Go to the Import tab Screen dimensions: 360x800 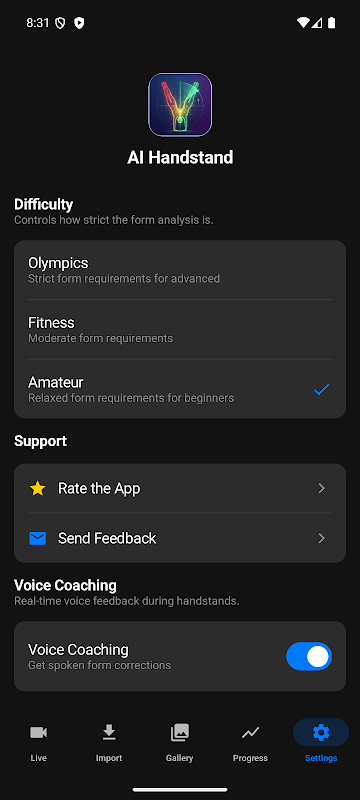(109, 743)
